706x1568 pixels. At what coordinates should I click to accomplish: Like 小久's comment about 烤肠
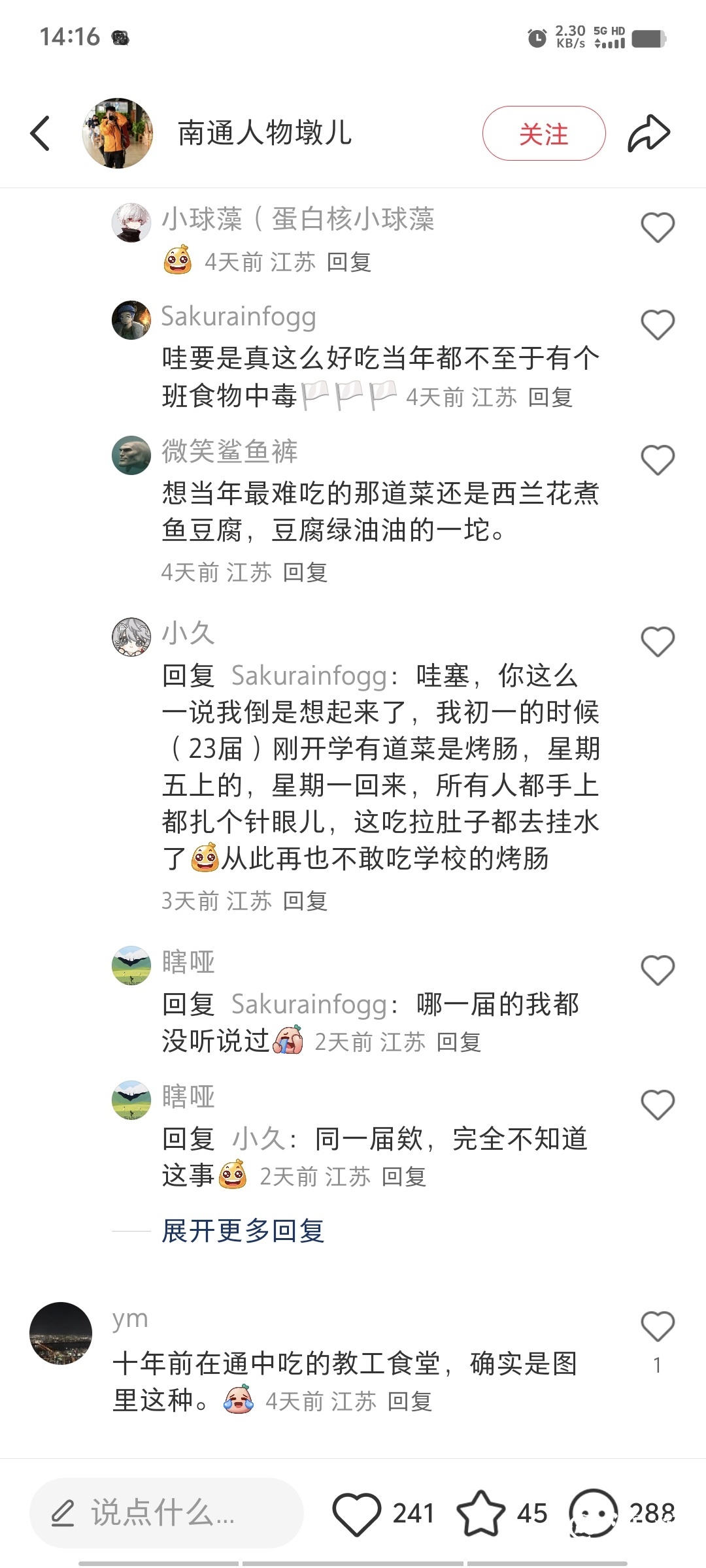point(657,642)
